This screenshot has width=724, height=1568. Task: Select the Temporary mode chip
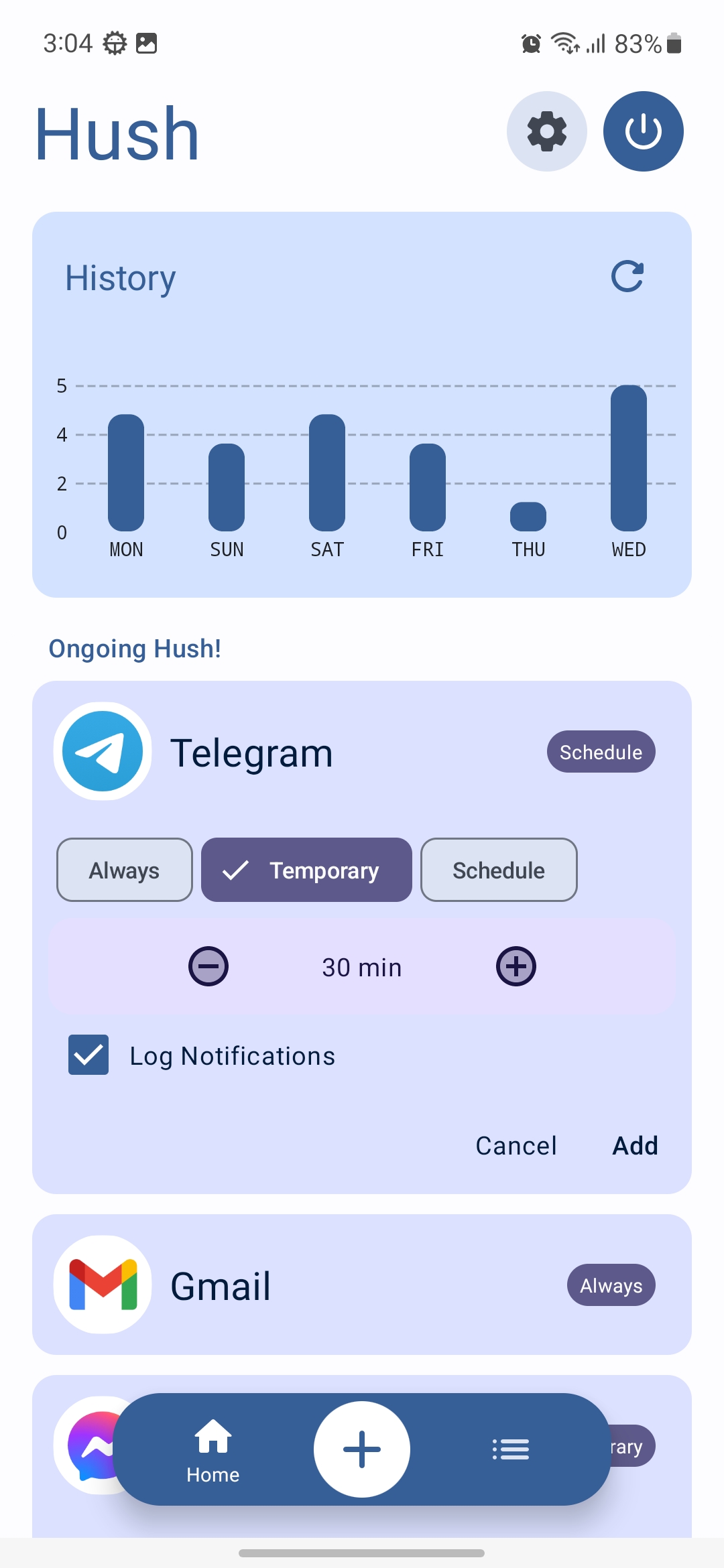tap(306, 870)
